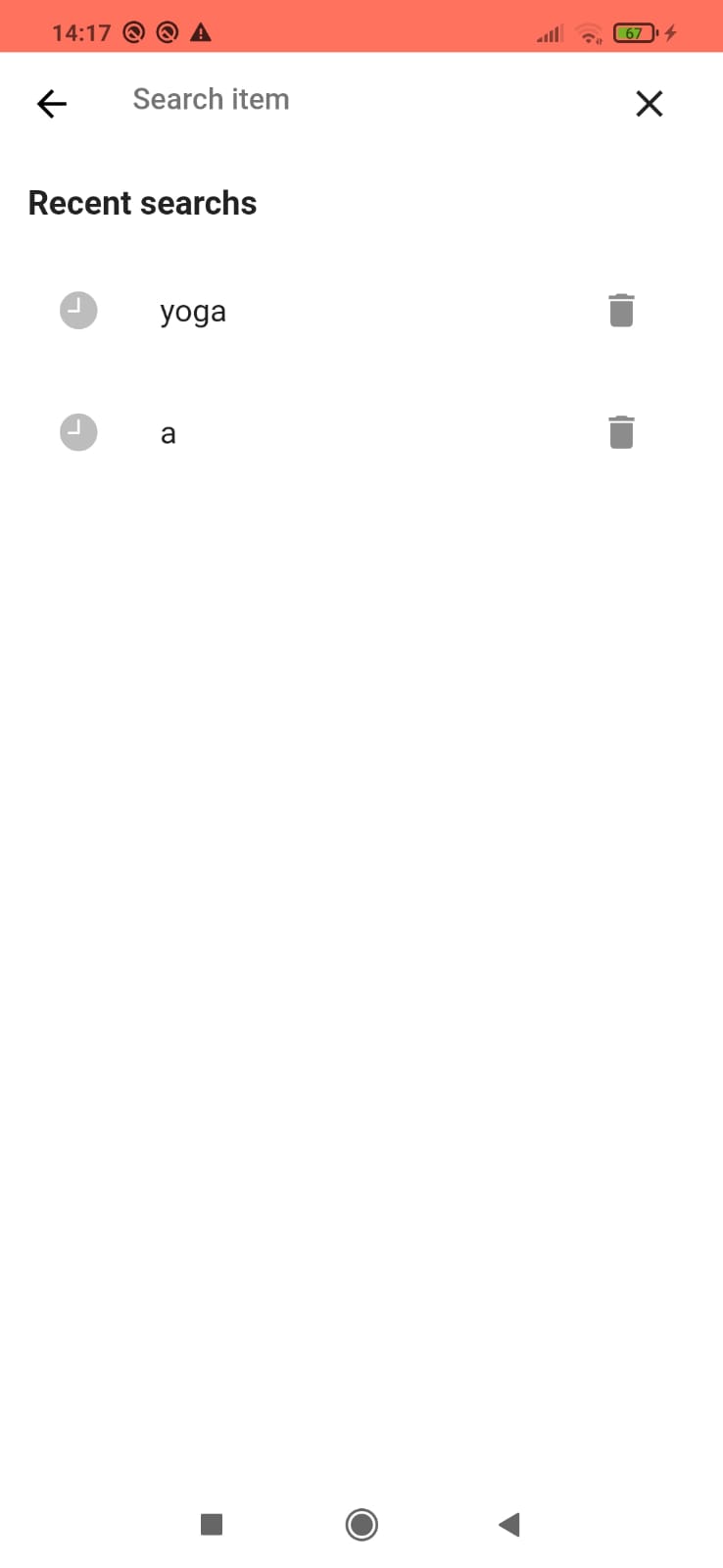This screenshot has height=1568, width=723.
Task: Delete the yoga recent search
Action: [621, 311]
